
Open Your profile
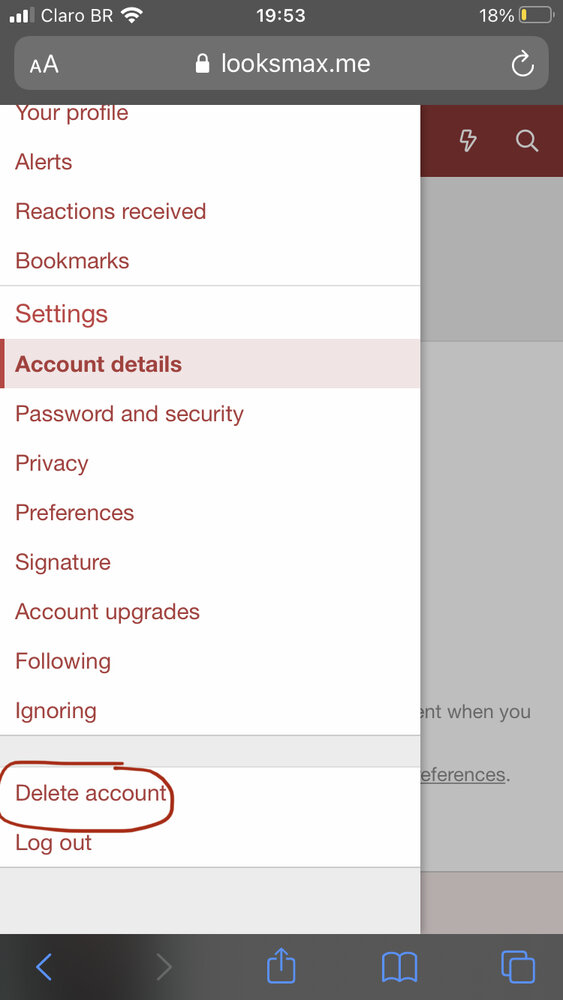click(x=71, y=113)
